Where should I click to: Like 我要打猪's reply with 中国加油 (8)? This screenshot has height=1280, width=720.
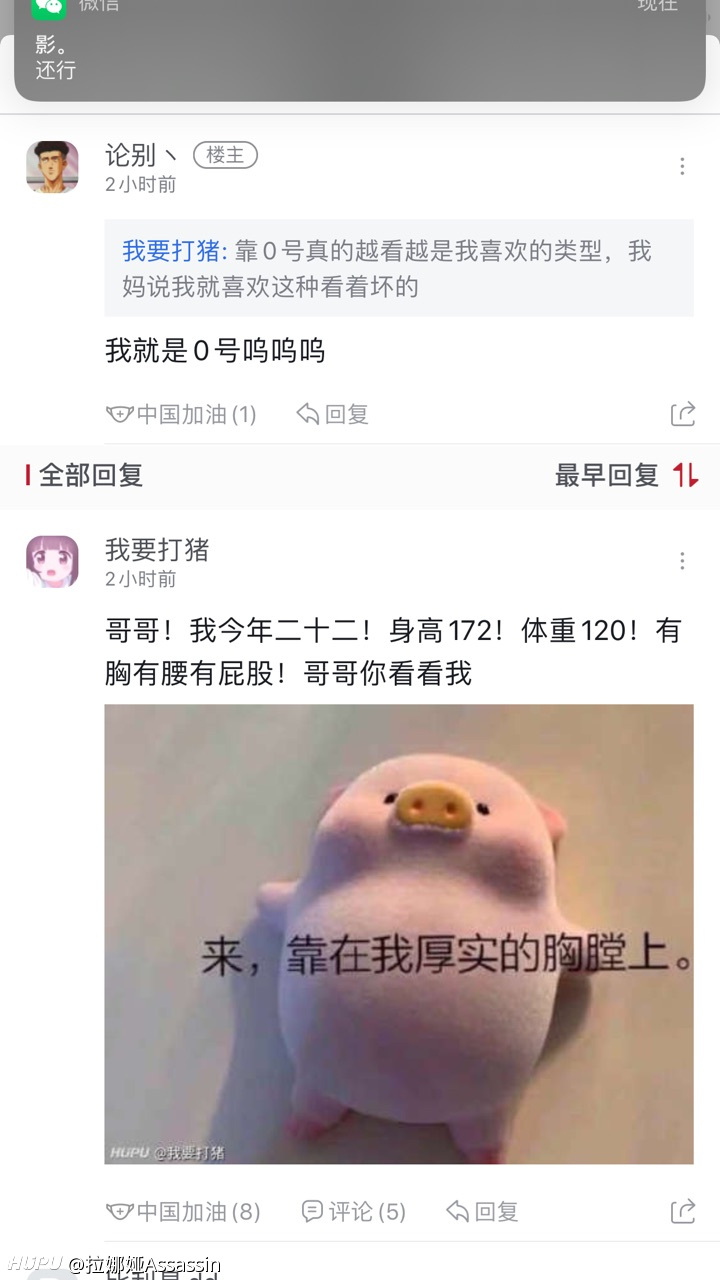click(x=183, y=1212)
